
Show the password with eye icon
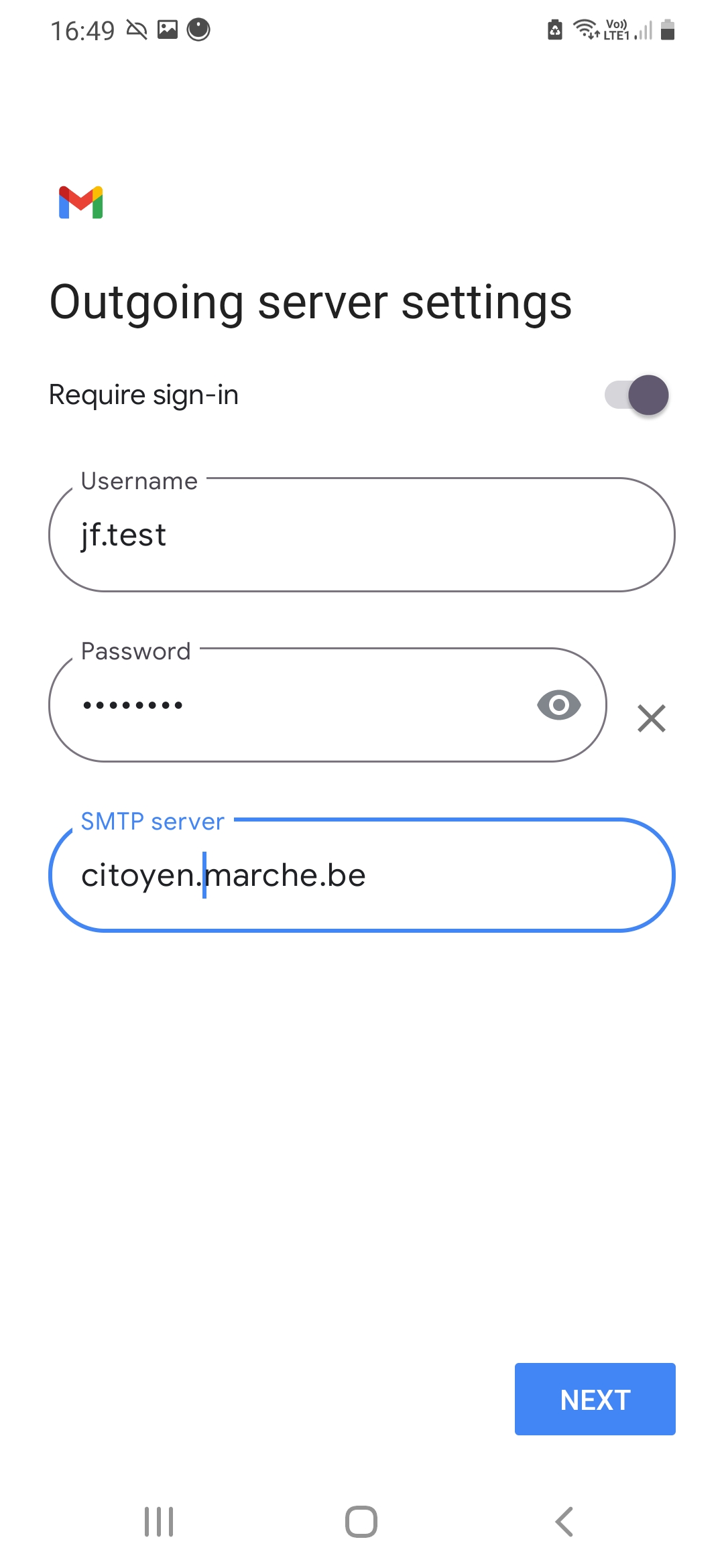[558, 705]
